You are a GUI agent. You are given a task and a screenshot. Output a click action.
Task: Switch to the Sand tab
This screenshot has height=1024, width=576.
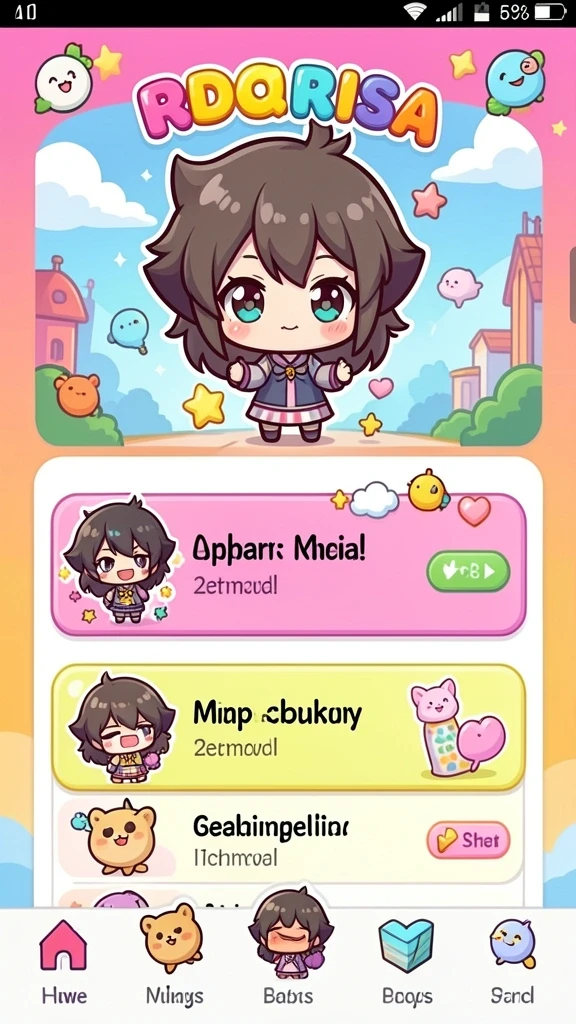[x=513, y=962]
